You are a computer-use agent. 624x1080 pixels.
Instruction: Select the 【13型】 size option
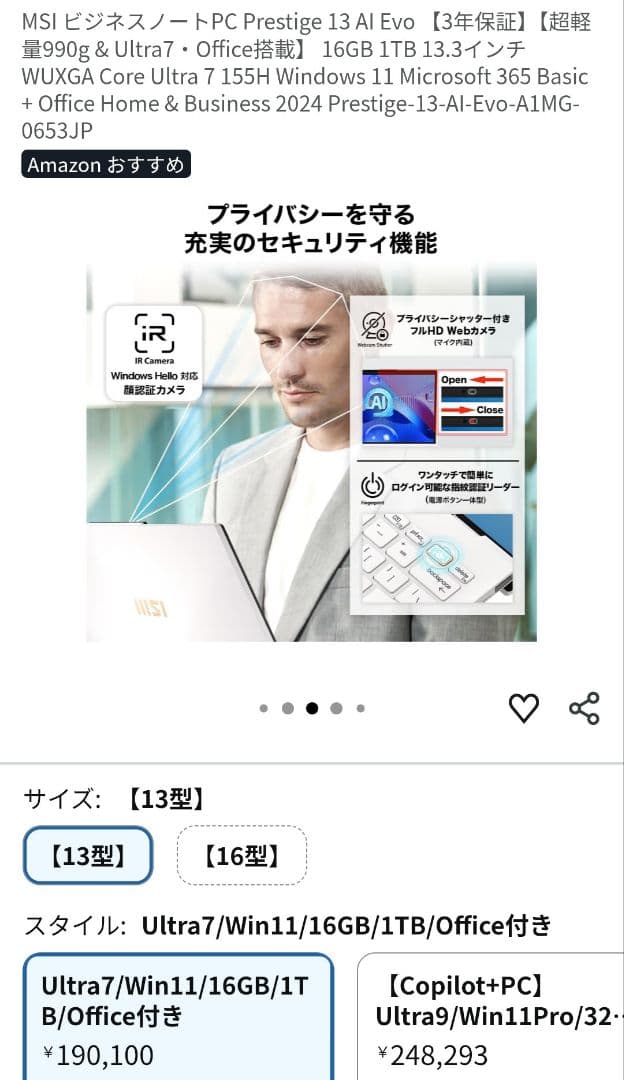(88, 856)
